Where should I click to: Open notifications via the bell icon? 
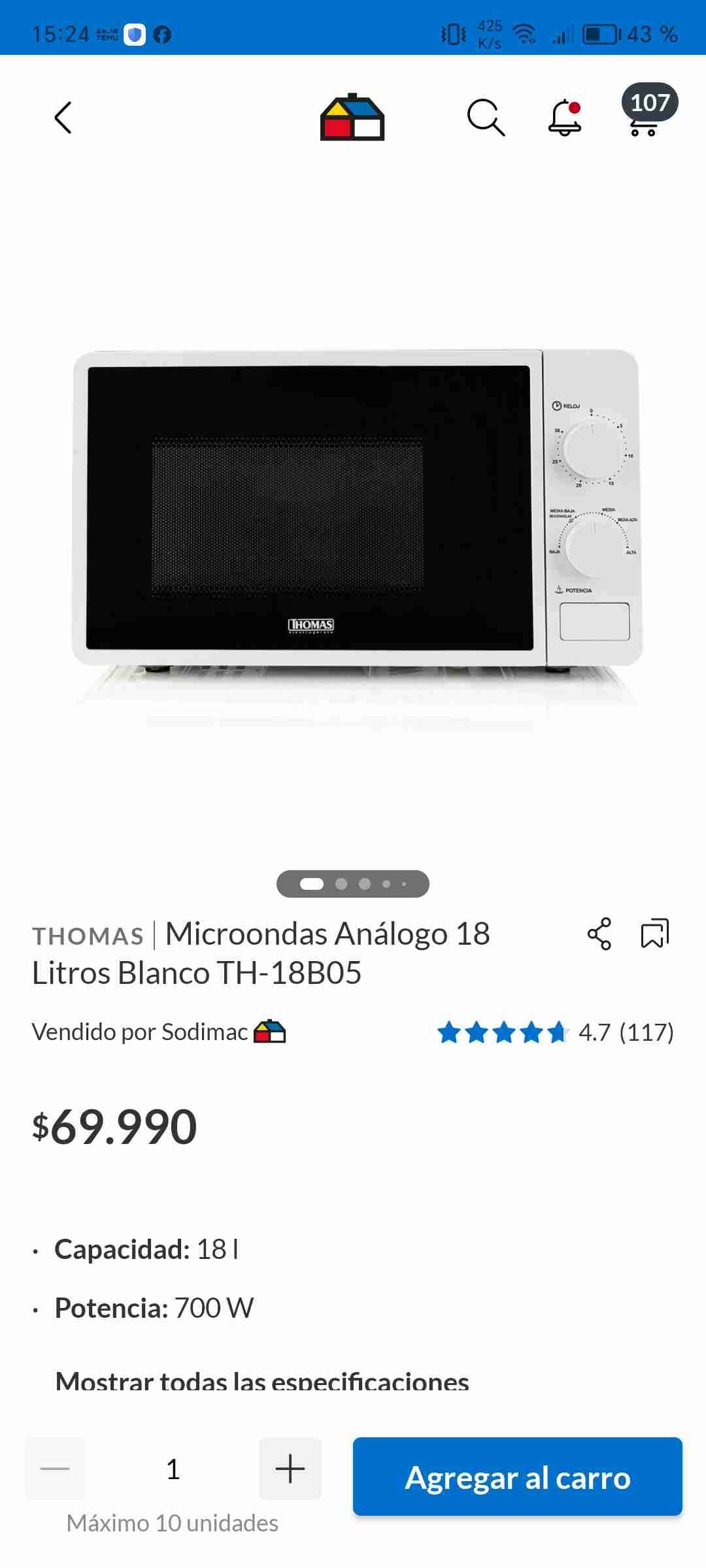point(563,118)
